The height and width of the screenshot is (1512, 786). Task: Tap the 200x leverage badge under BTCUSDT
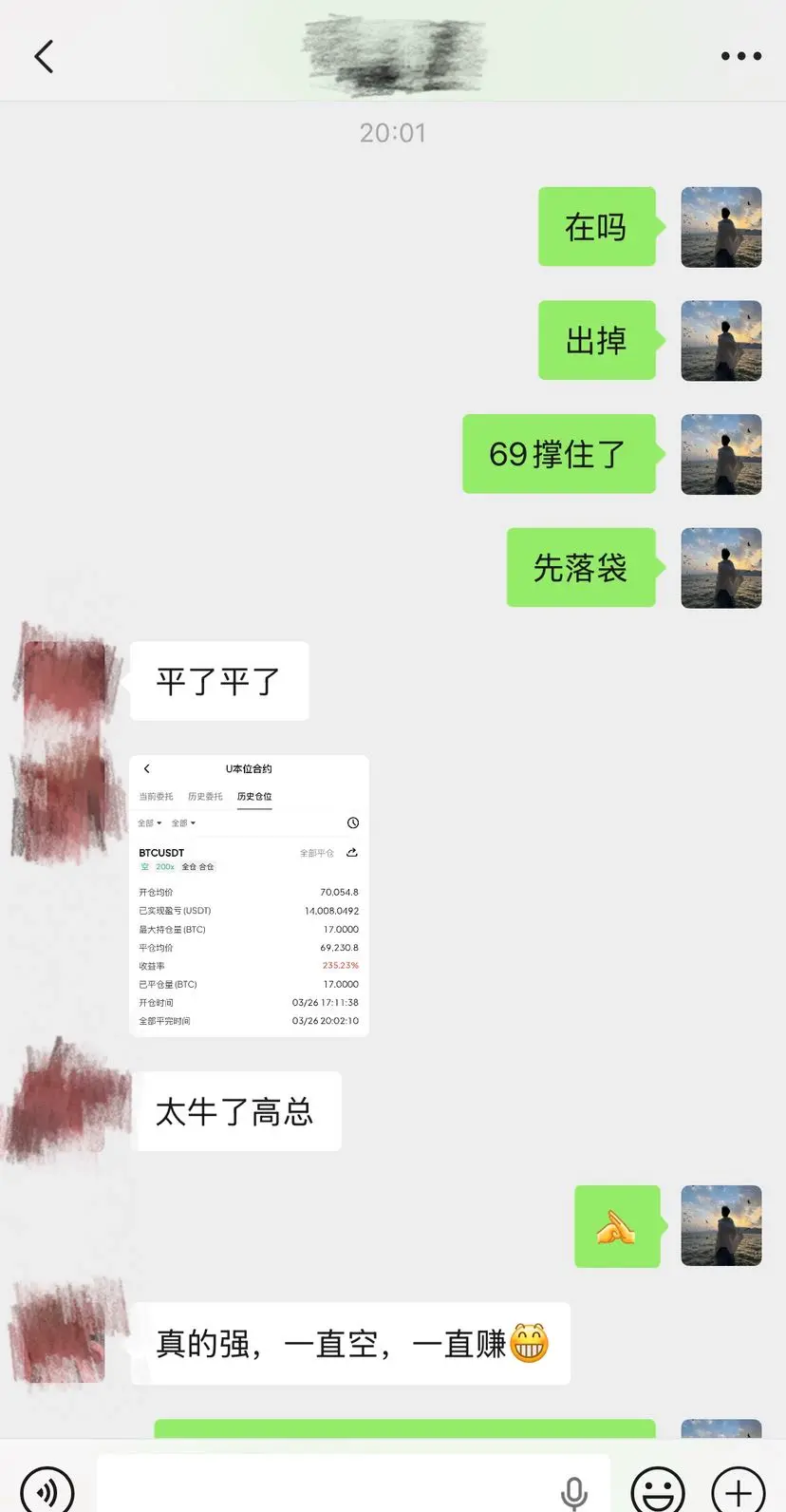[163, 867]
